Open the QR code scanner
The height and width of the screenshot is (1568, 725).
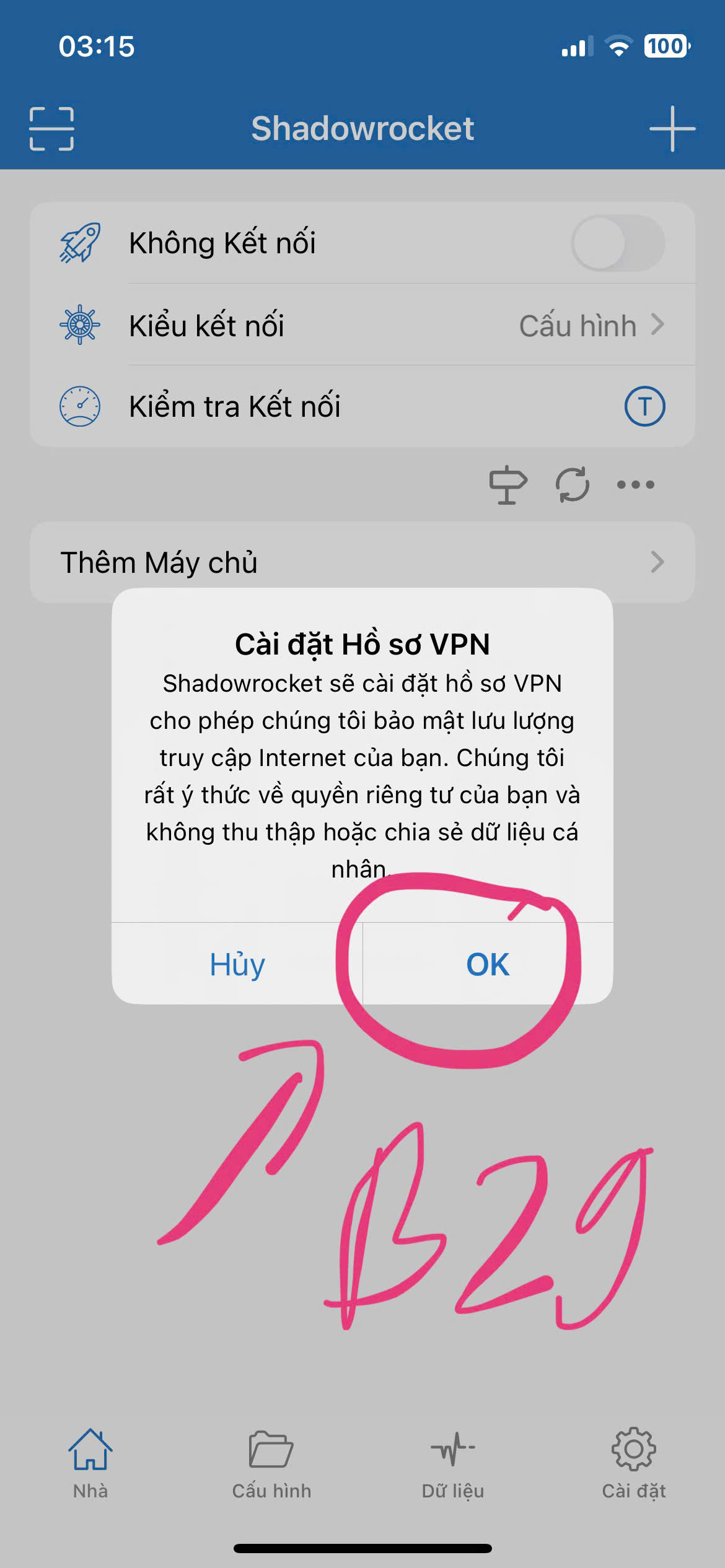pos(51,129)
